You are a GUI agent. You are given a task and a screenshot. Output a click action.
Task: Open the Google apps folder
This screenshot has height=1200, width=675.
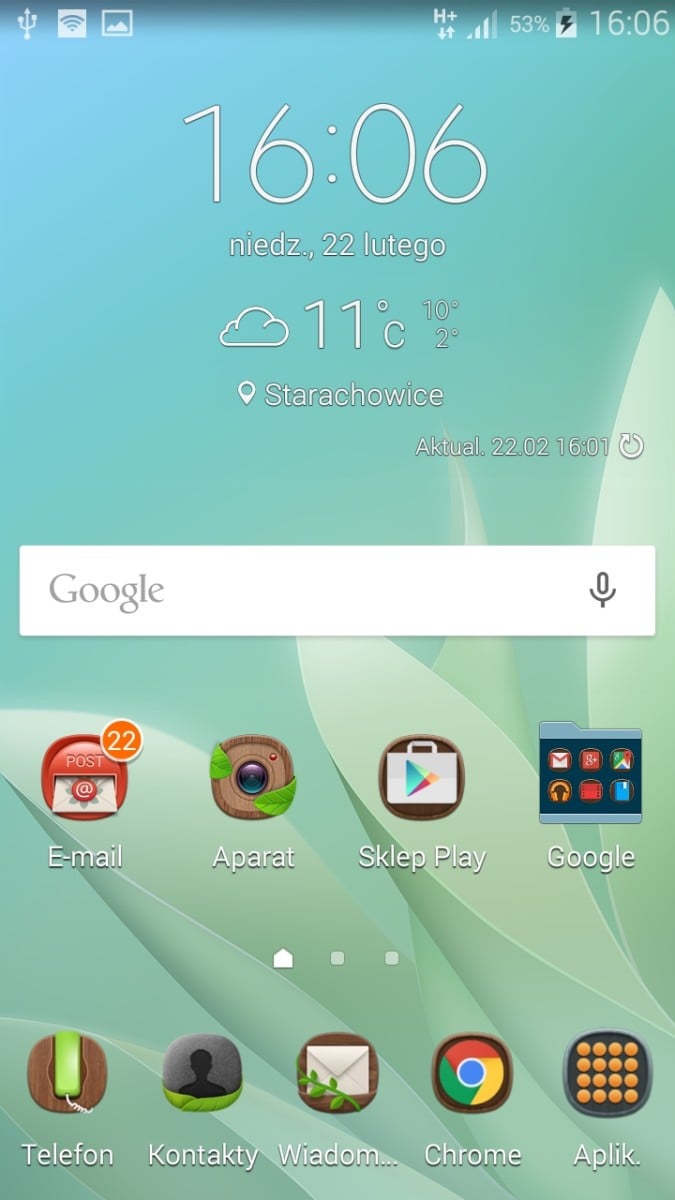click(x=590, y=775)
